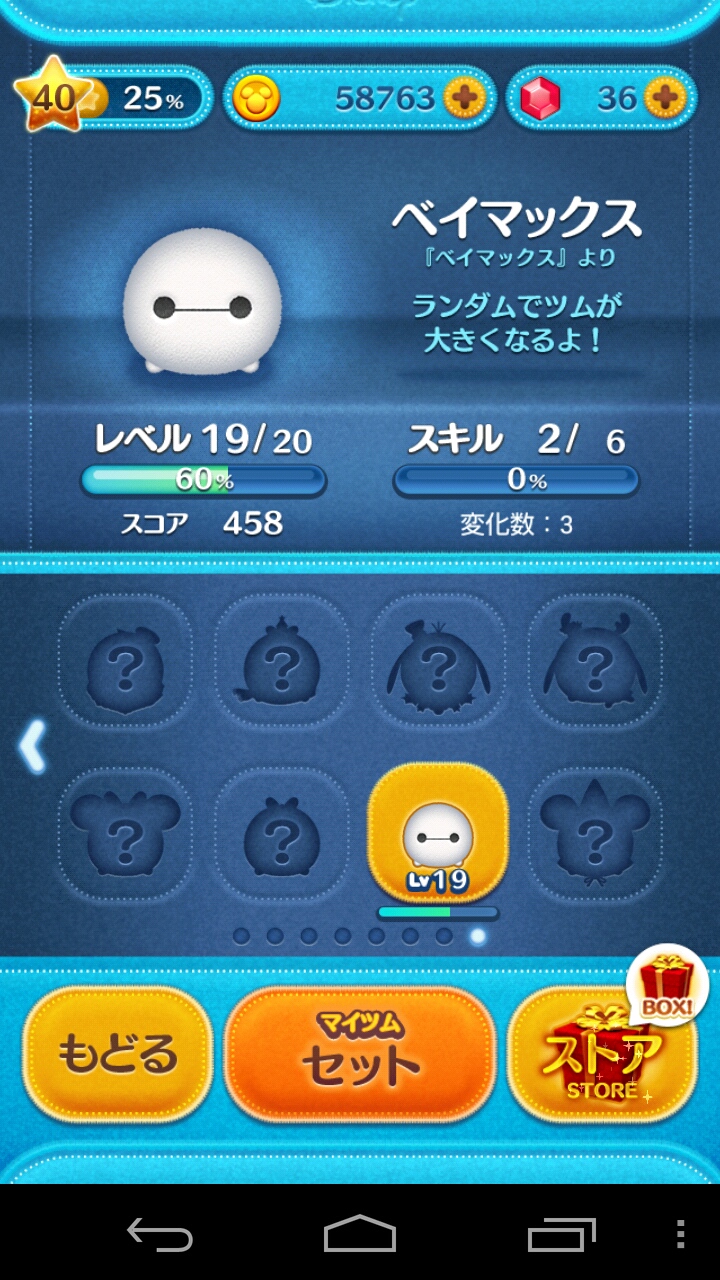Set Baymax as マイツム with セット

pos(360,1054)
